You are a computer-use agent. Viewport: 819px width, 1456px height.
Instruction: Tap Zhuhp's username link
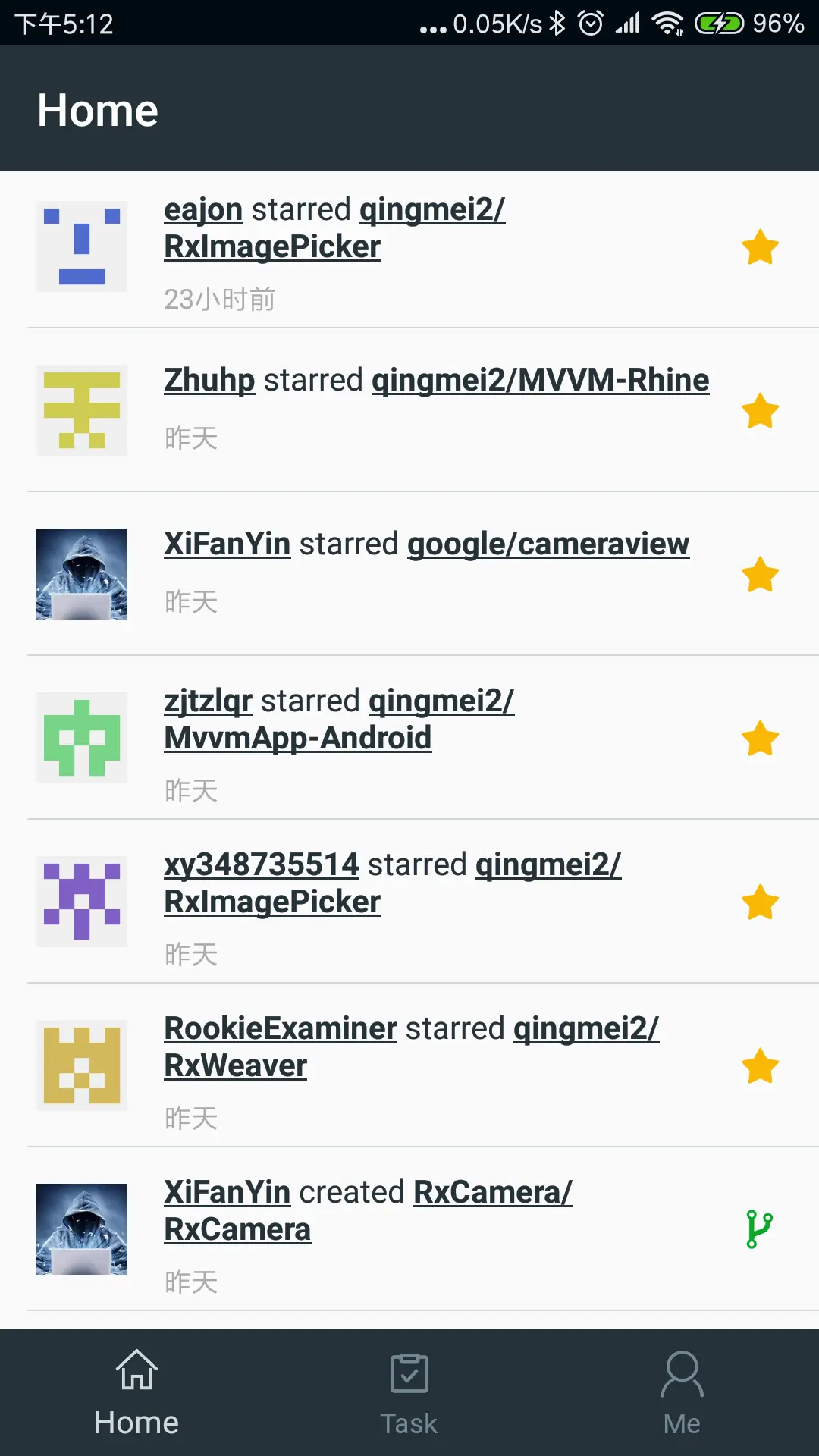point(209,381)
